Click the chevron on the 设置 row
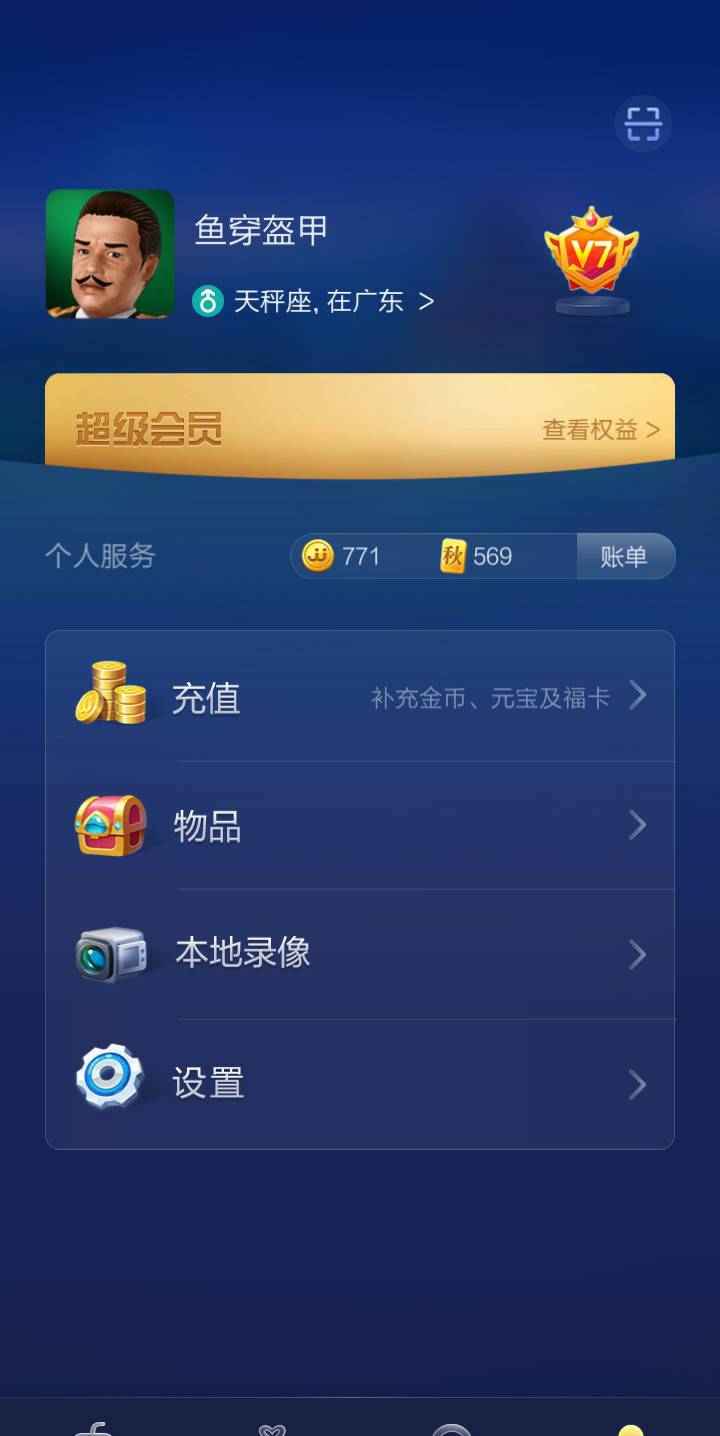The width and height of the screenshot is (720, 1436). coord(638,1084)
